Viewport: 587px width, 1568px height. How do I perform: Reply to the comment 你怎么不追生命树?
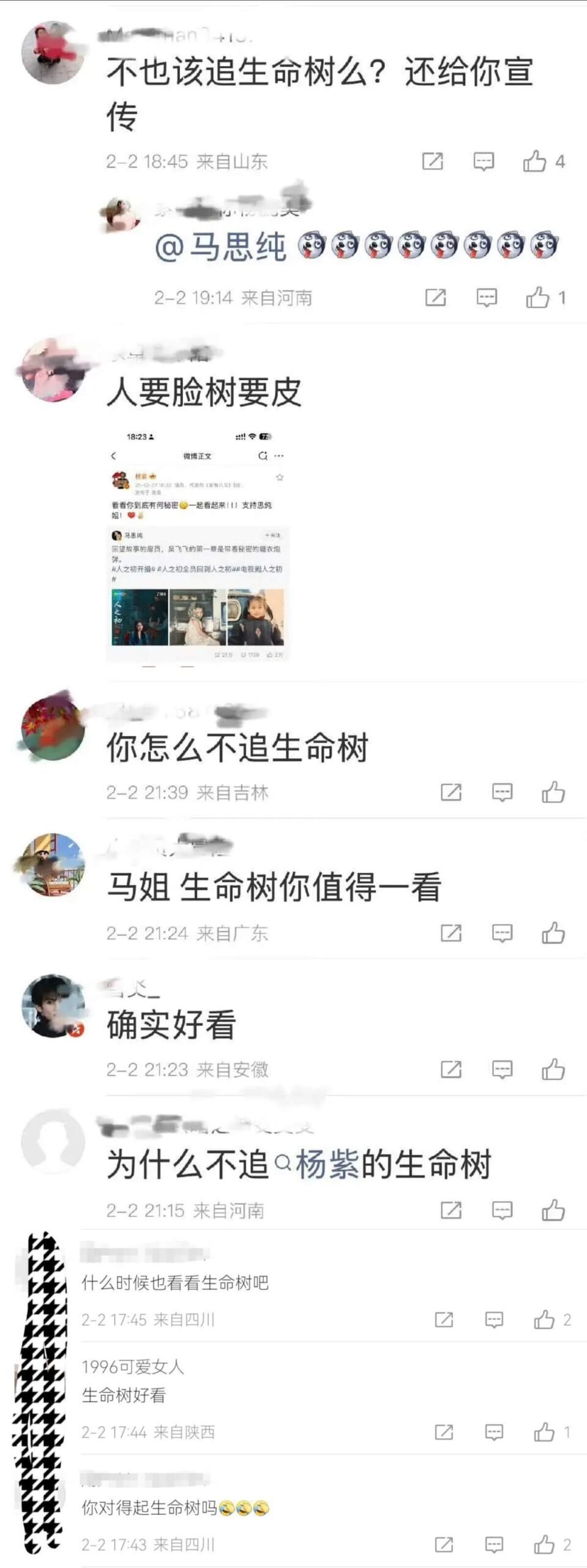[503, 792]
